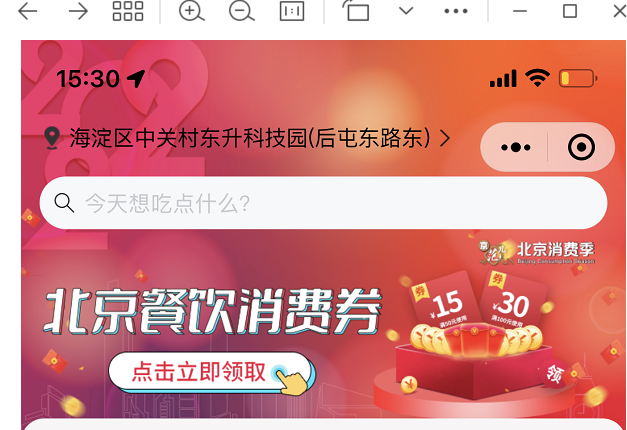Open the viewer's more options menu

coord(456,11)
